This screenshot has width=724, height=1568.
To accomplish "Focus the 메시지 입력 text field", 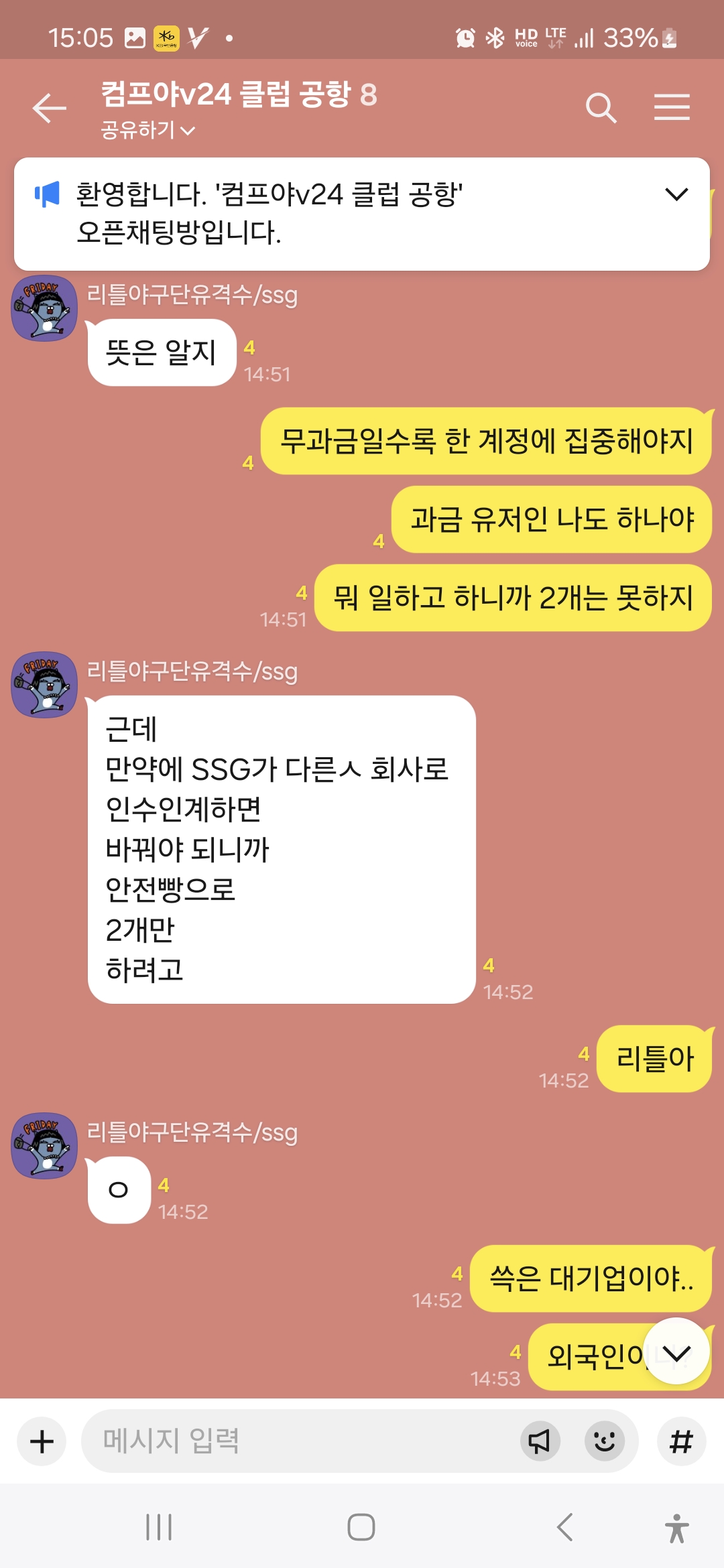I will (302, 1441).
